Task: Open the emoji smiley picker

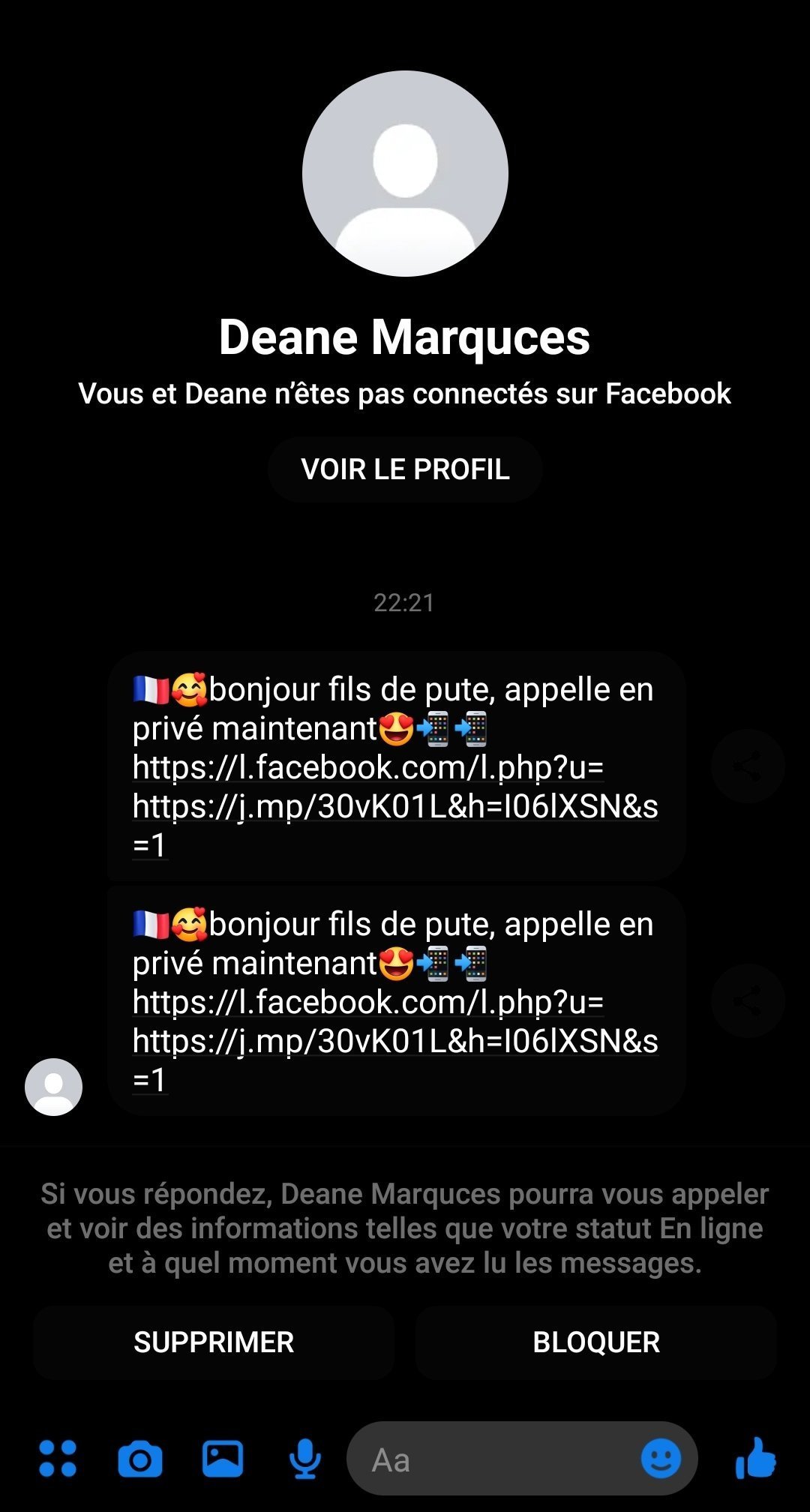Action: (661, 1459)
